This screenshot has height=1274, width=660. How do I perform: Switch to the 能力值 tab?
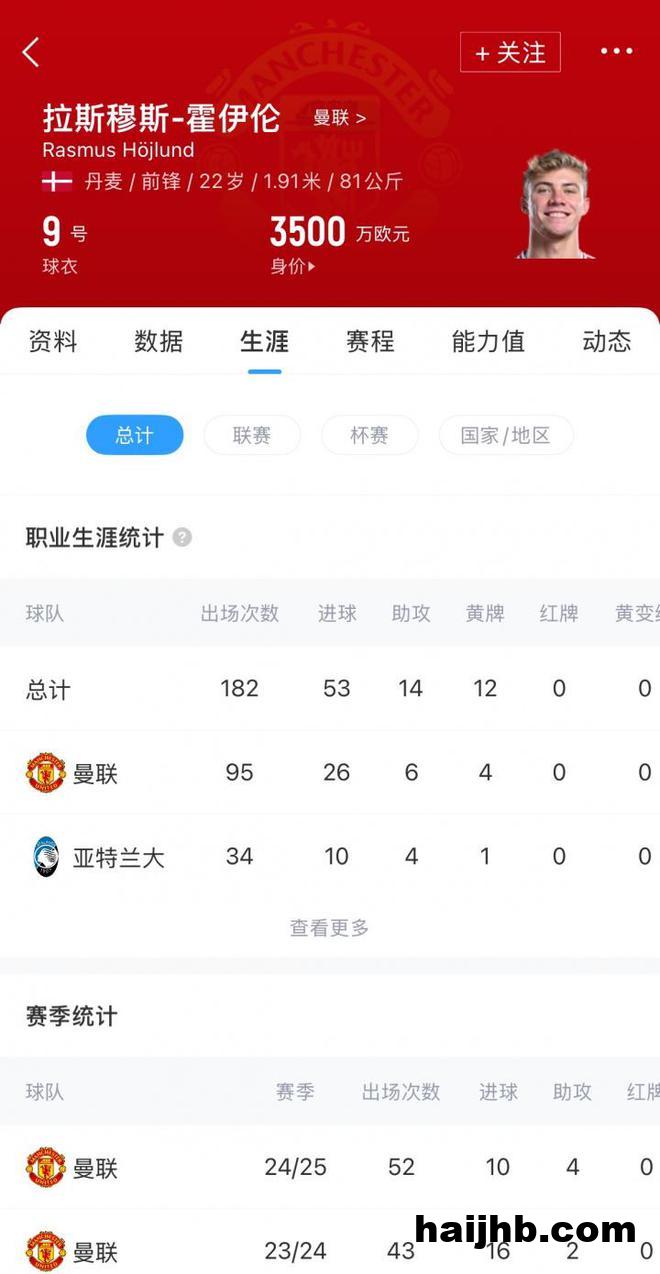pos(488,341)
